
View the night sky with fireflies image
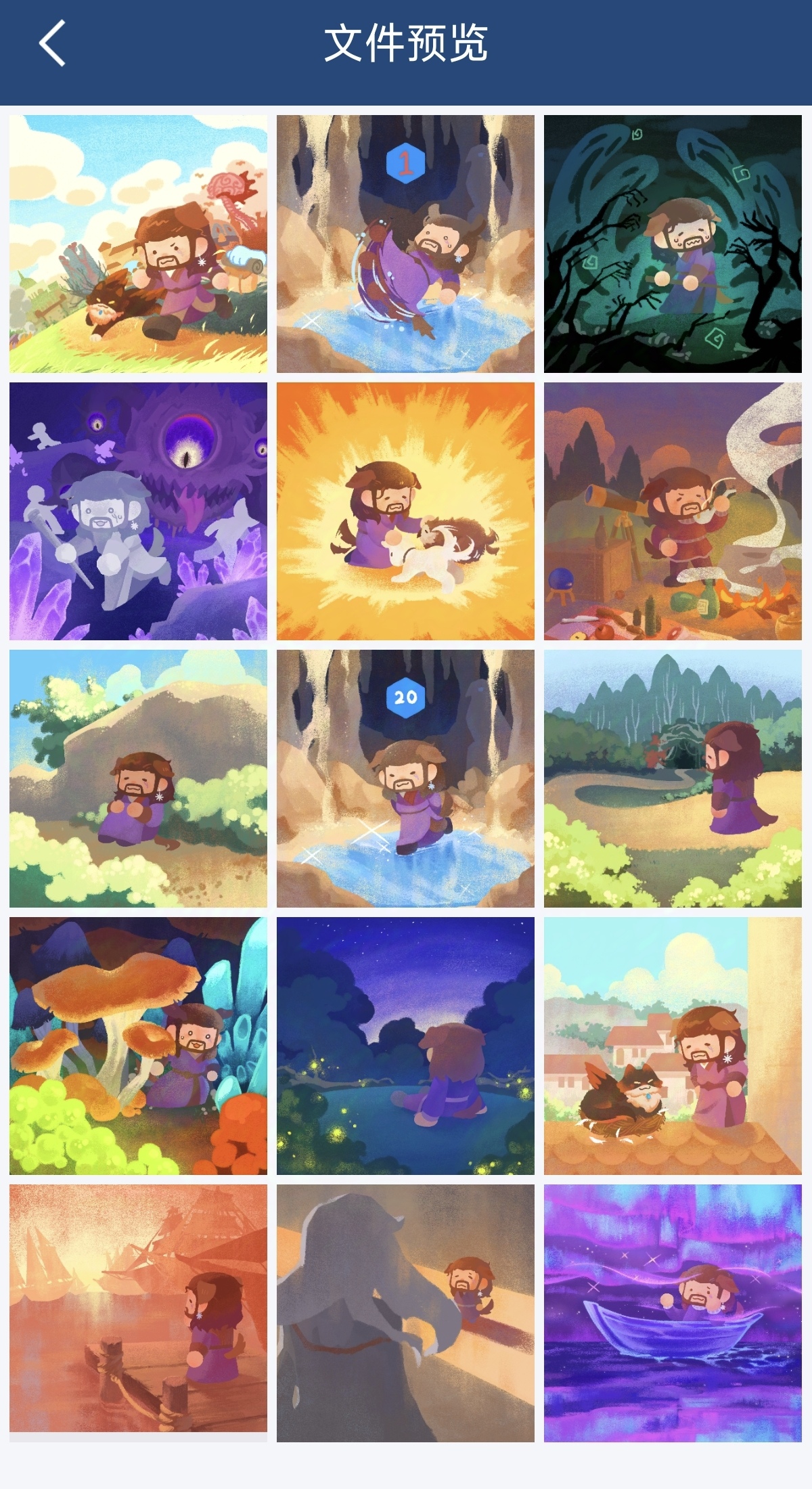point(405,1046)
